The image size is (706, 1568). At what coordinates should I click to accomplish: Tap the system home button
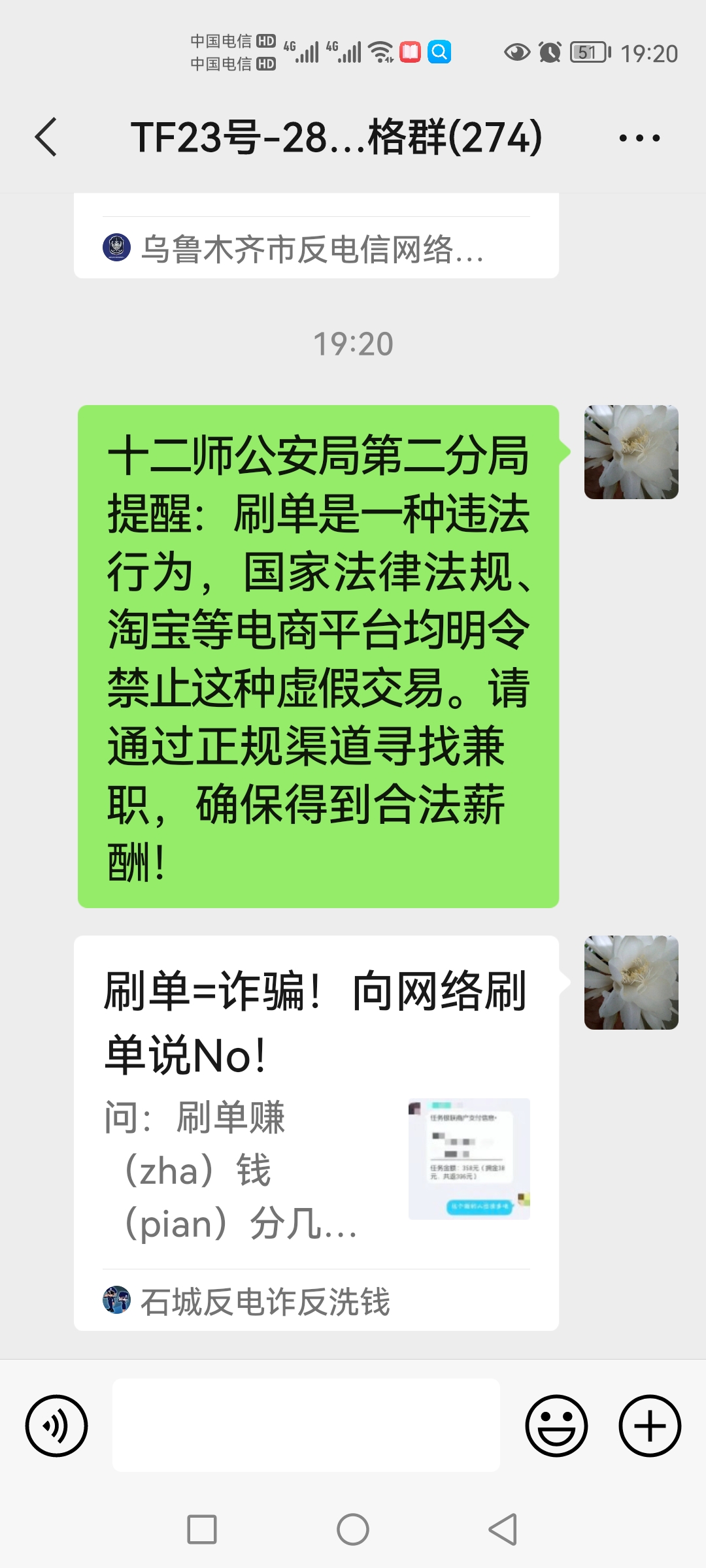(x=353, y=1529)
